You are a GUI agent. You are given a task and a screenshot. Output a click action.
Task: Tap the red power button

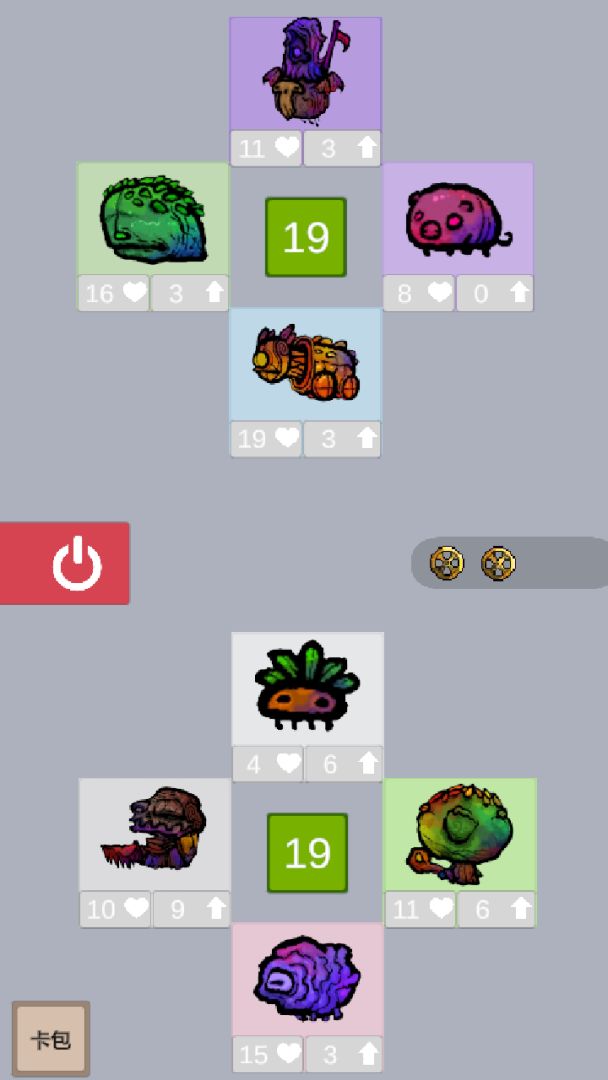tap(65, 563)
